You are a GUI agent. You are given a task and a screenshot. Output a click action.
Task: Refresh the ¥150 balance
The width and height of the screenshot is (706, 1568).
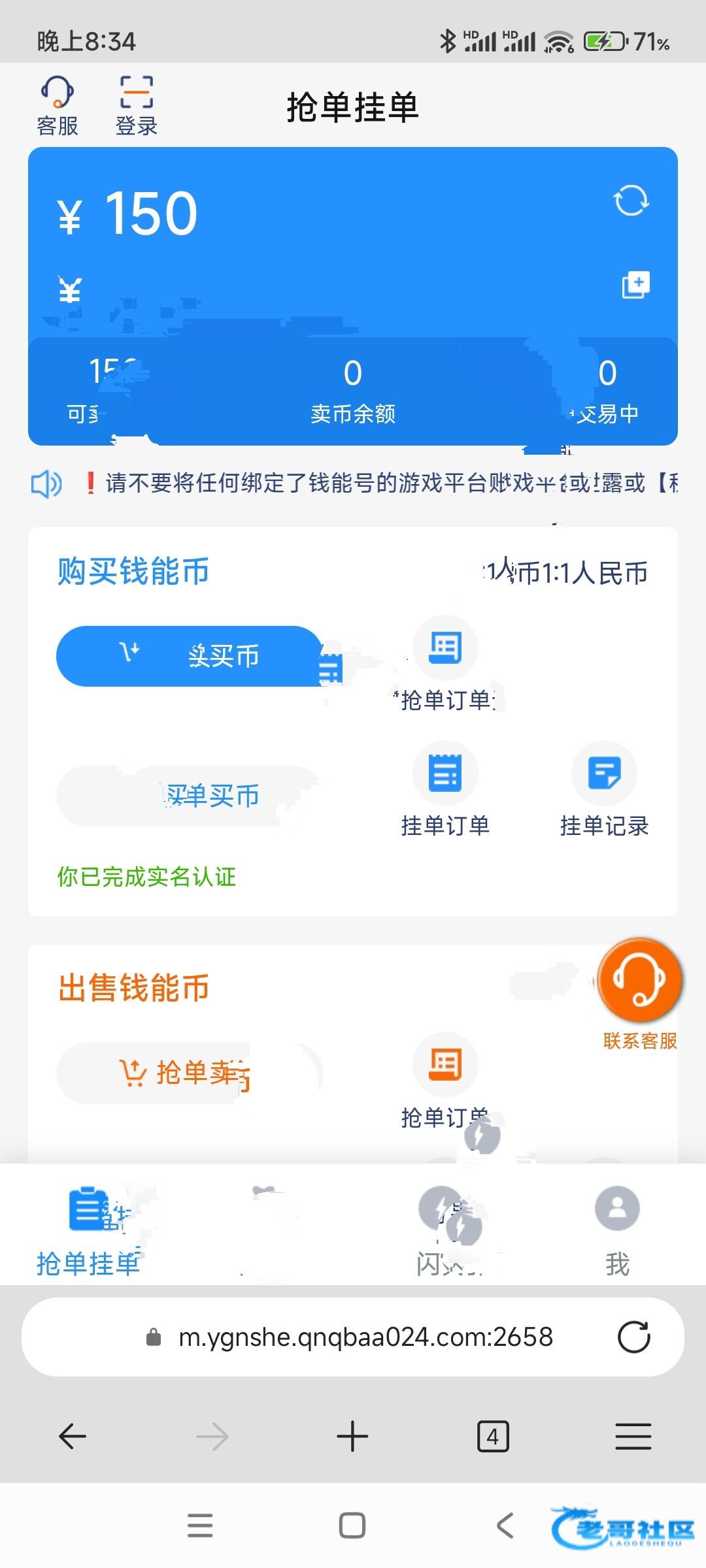[631, 201]
